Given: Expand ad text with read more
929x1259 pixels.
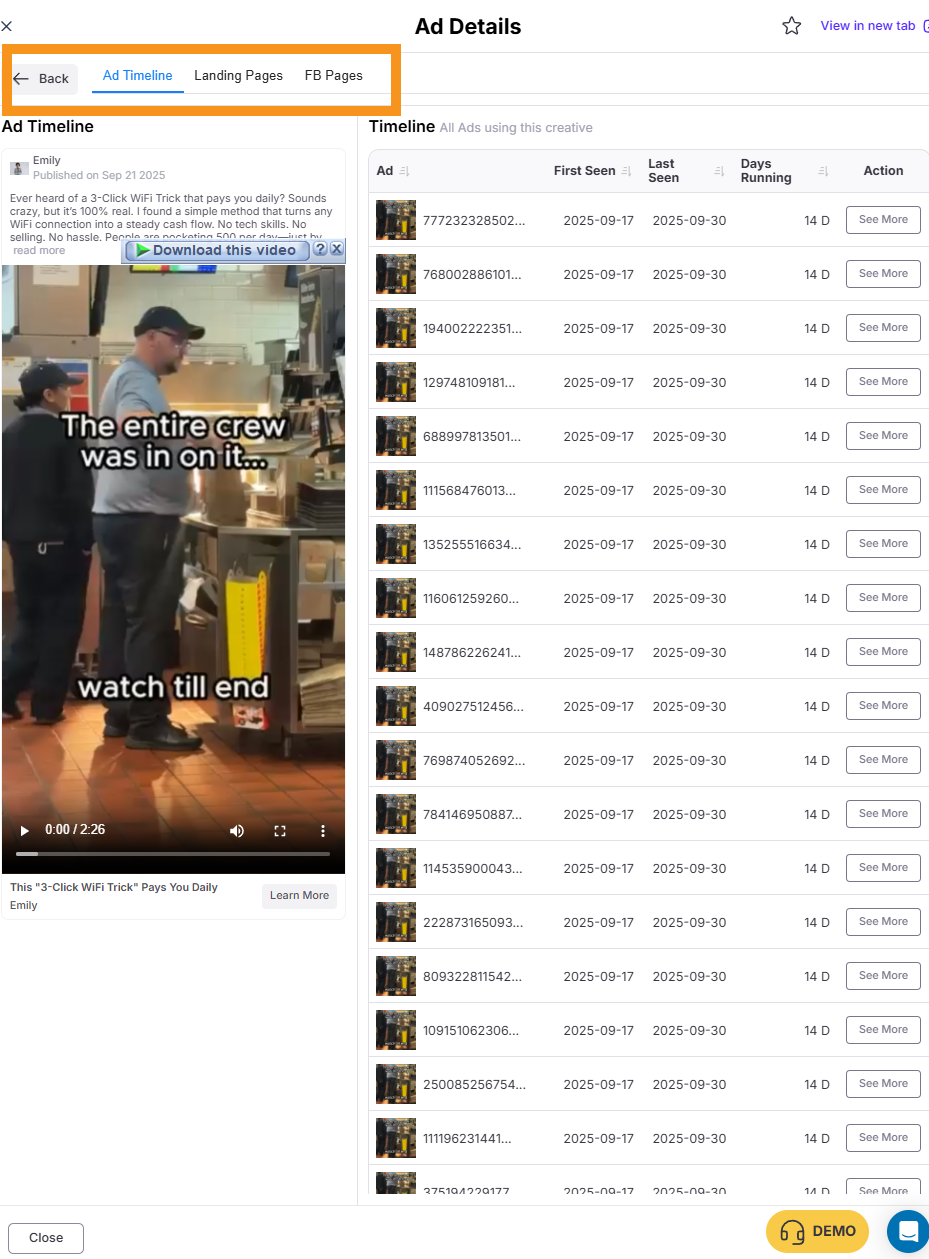Looking at the screenshot, I should point(39,251).
